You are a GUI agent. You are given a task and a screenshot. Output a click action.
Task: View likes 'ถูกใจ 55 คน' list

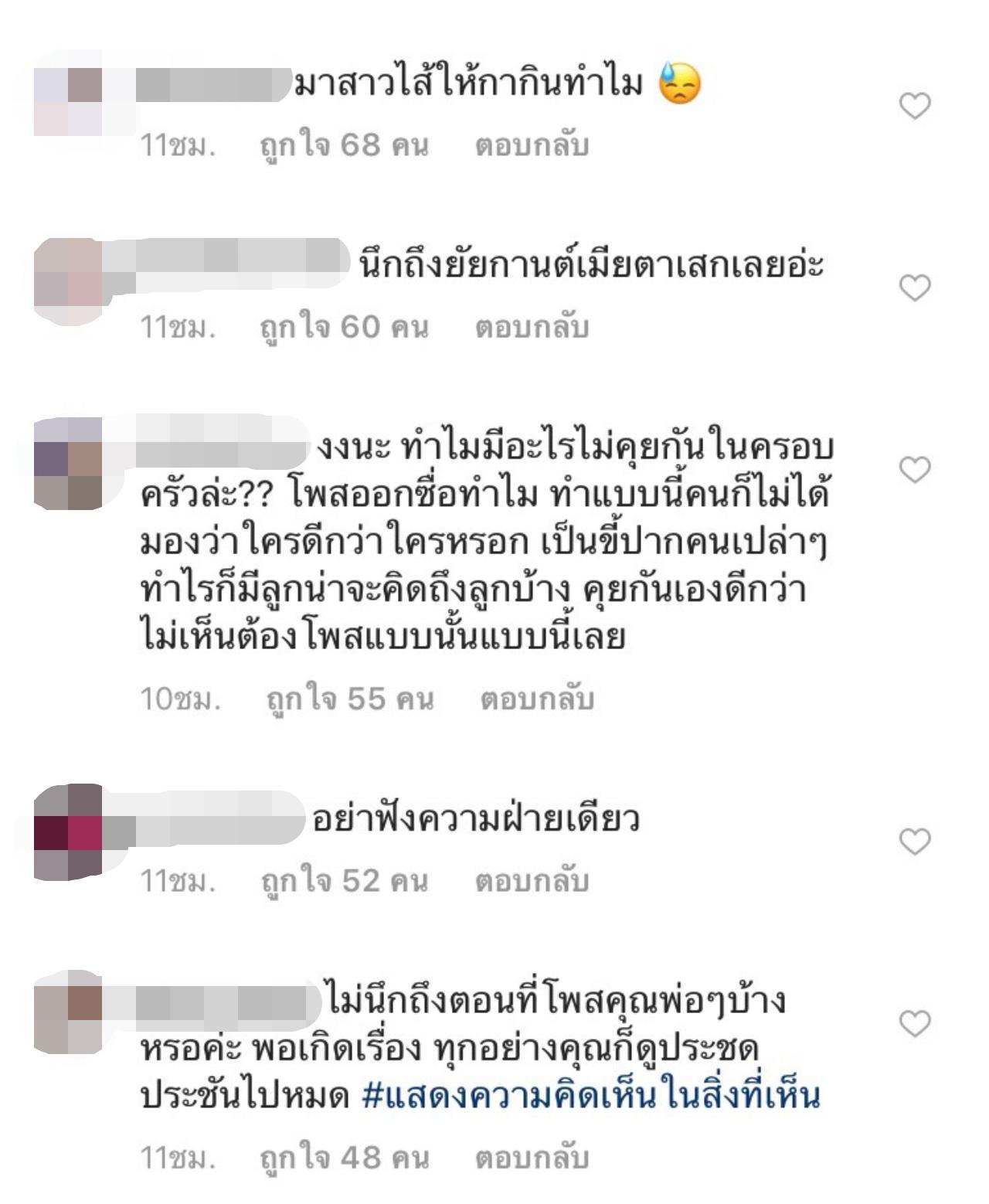click(349, 699)
